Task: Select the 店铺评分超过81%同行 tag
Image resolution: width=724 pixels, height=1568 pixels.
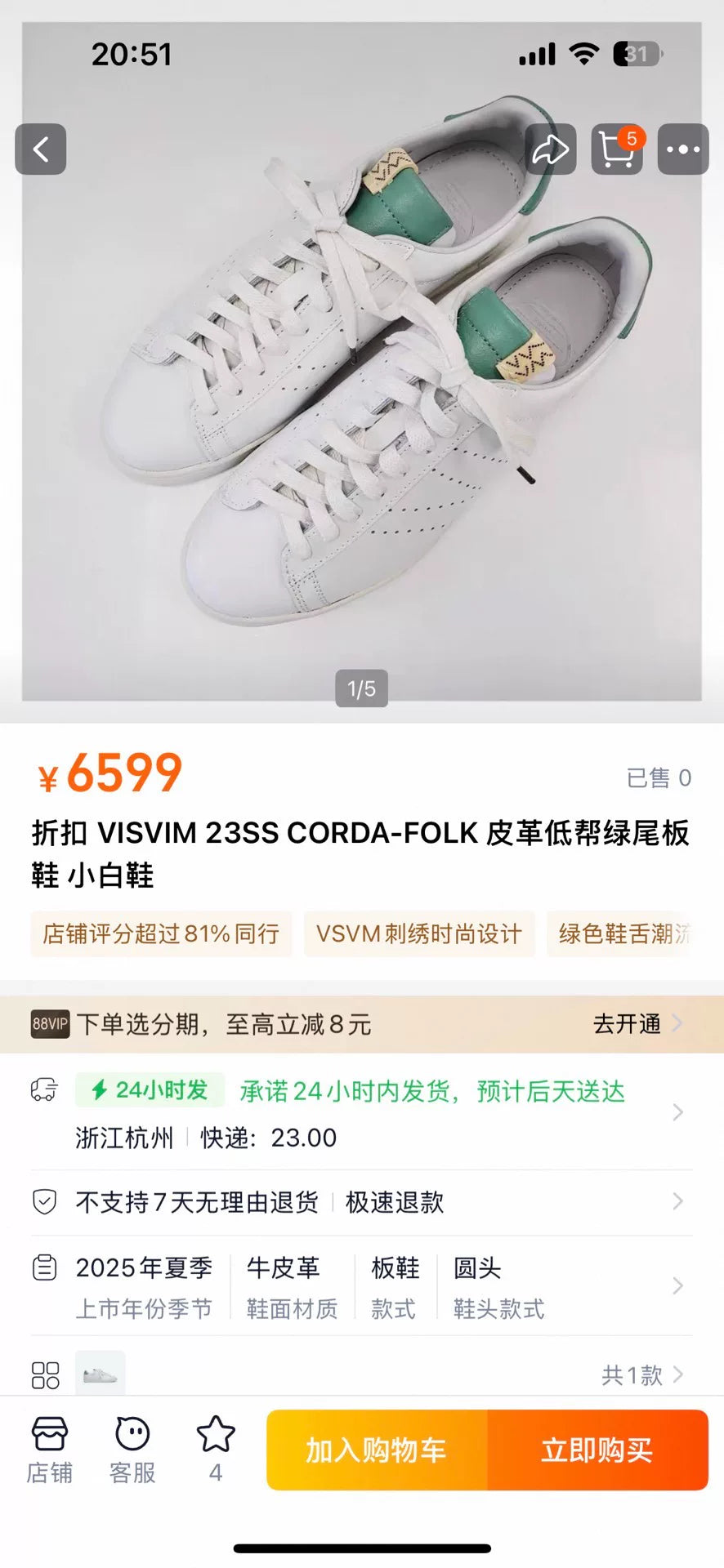Action: (x=161, y=933)
